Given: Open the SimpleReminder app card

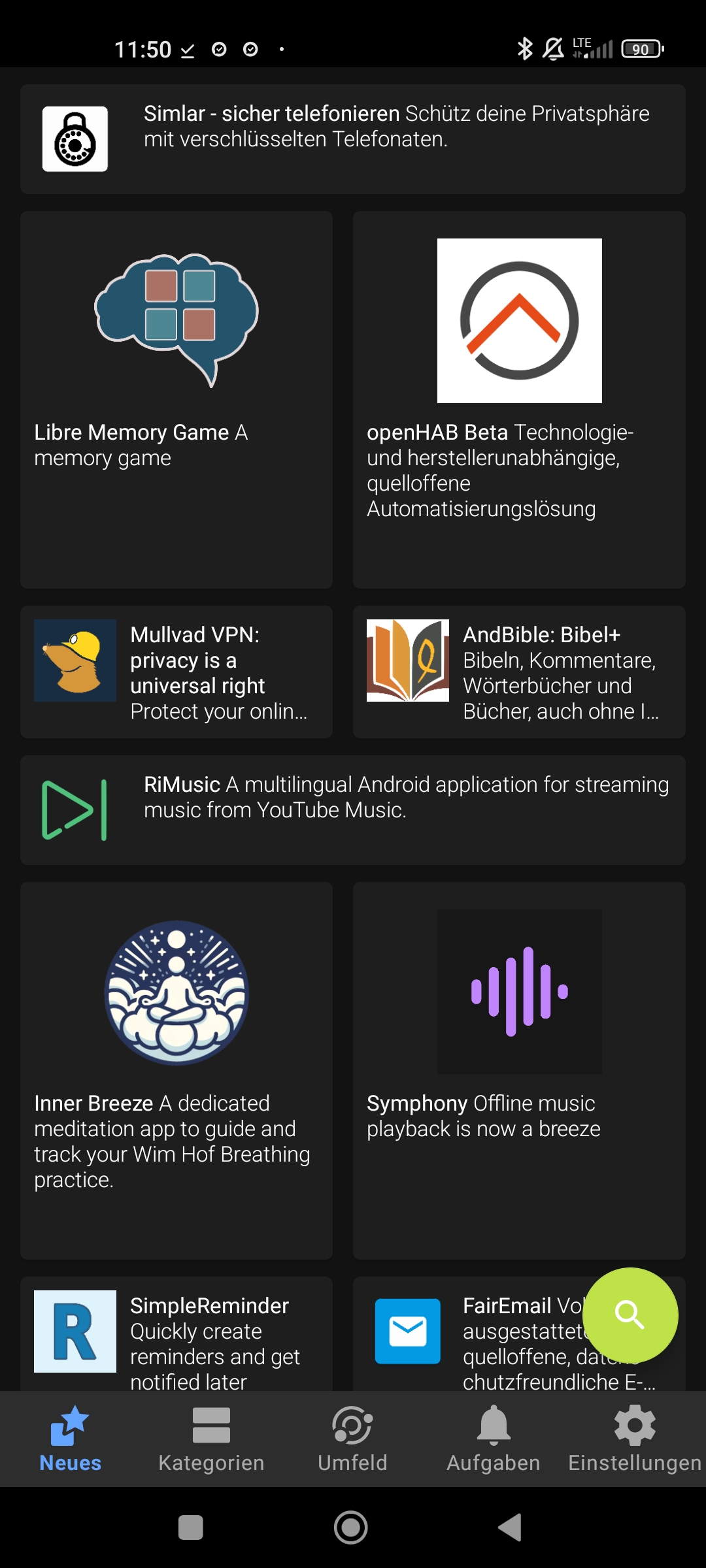Looking at the screenshot, I should pyautogui.click(x=176, y=1334).
